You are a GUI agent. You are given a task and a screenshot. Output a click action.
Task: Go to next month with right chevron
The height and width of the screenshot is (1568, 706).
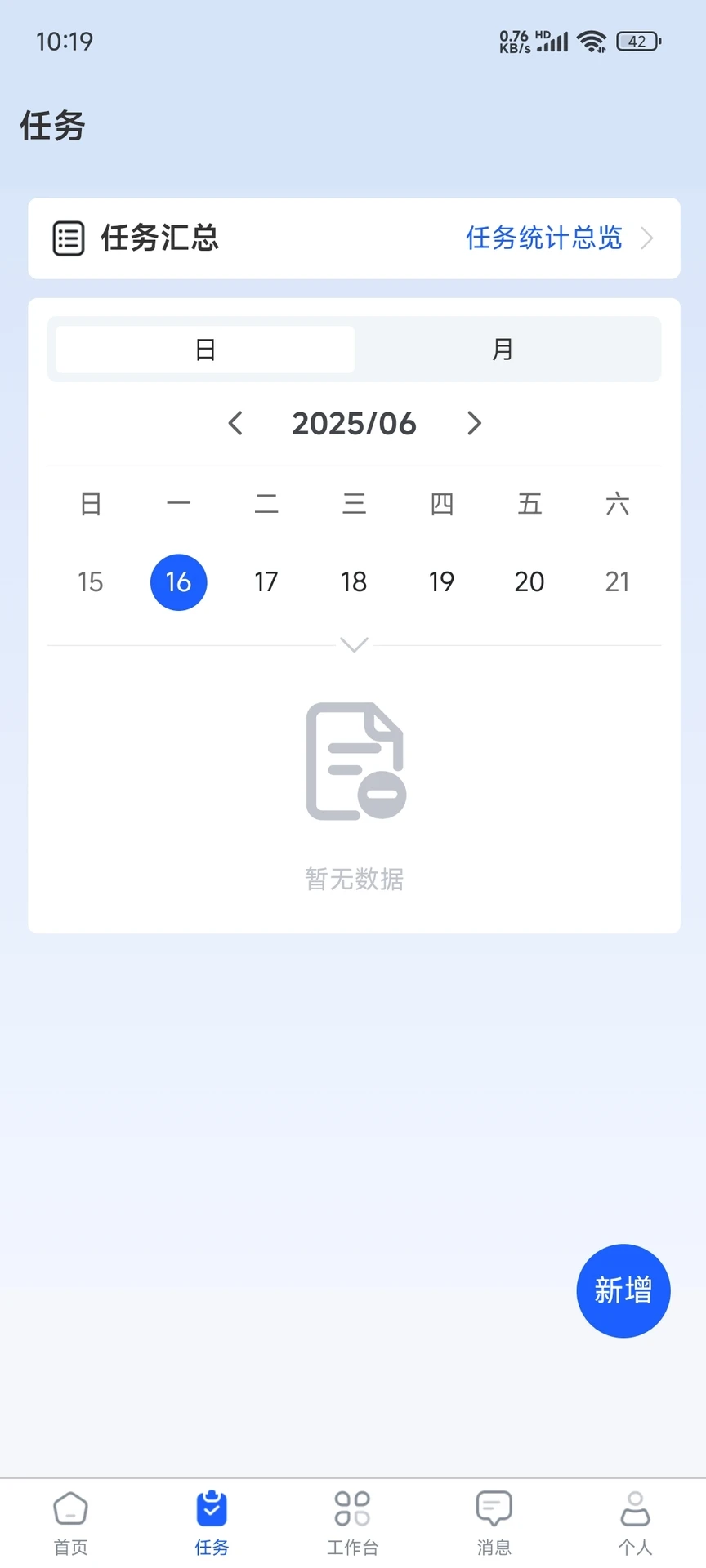(x=473, y=423)
